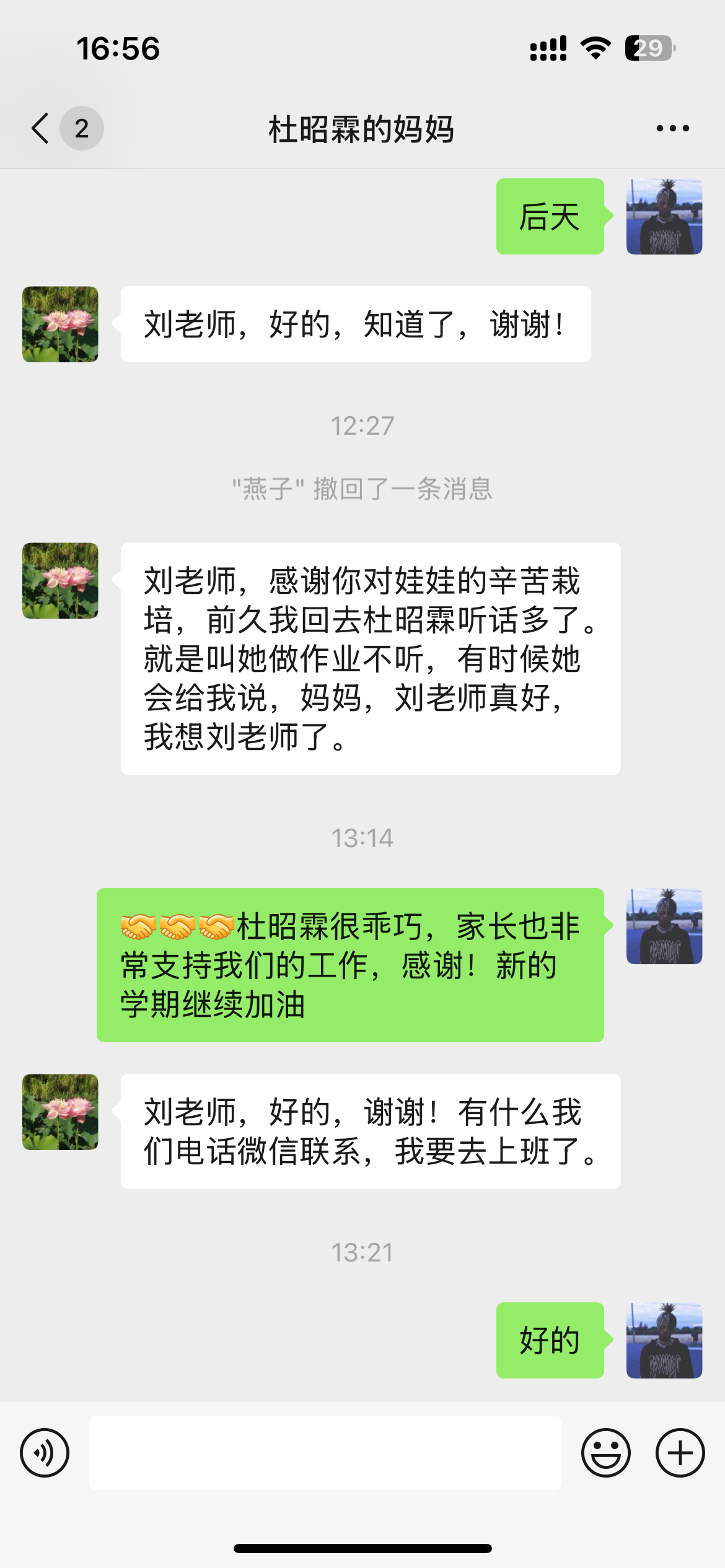Image resolution: width=725 pixels, height=1568 pixels.
Task: Open chat settings via three-dot icon
Action: 671,128
